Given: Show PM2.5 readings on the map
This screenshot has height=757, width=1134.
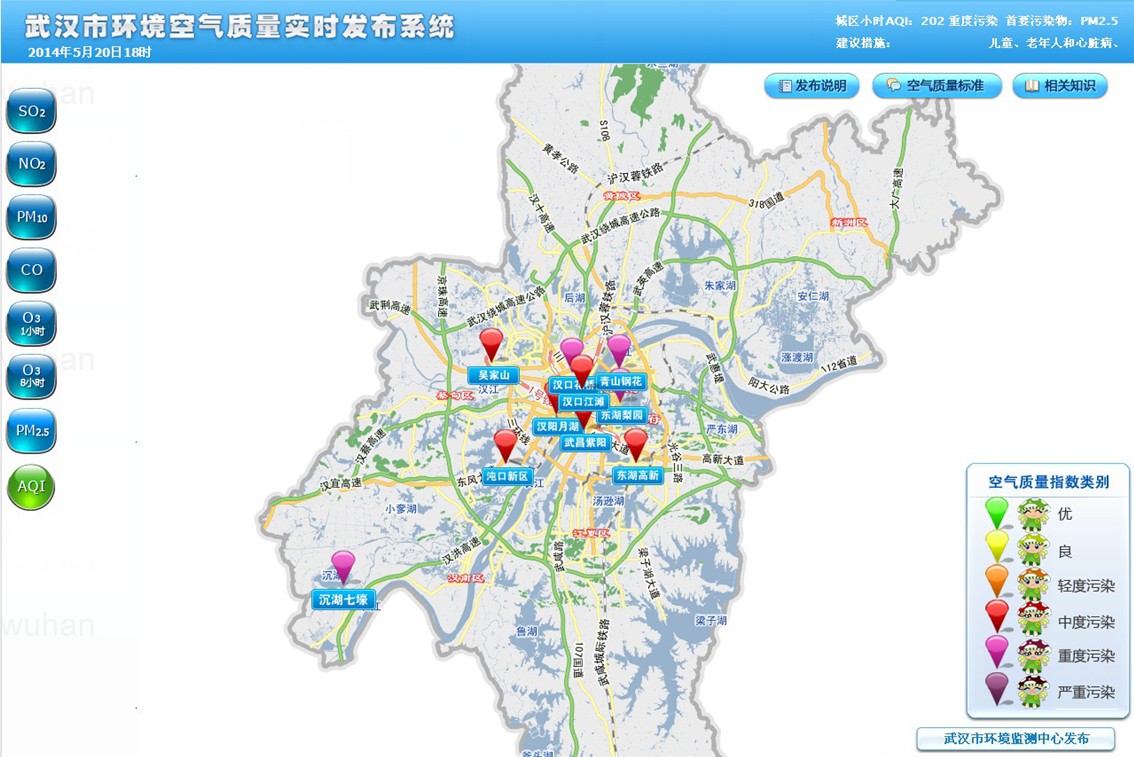Looking at the screenshot, I should coord(31,431).
